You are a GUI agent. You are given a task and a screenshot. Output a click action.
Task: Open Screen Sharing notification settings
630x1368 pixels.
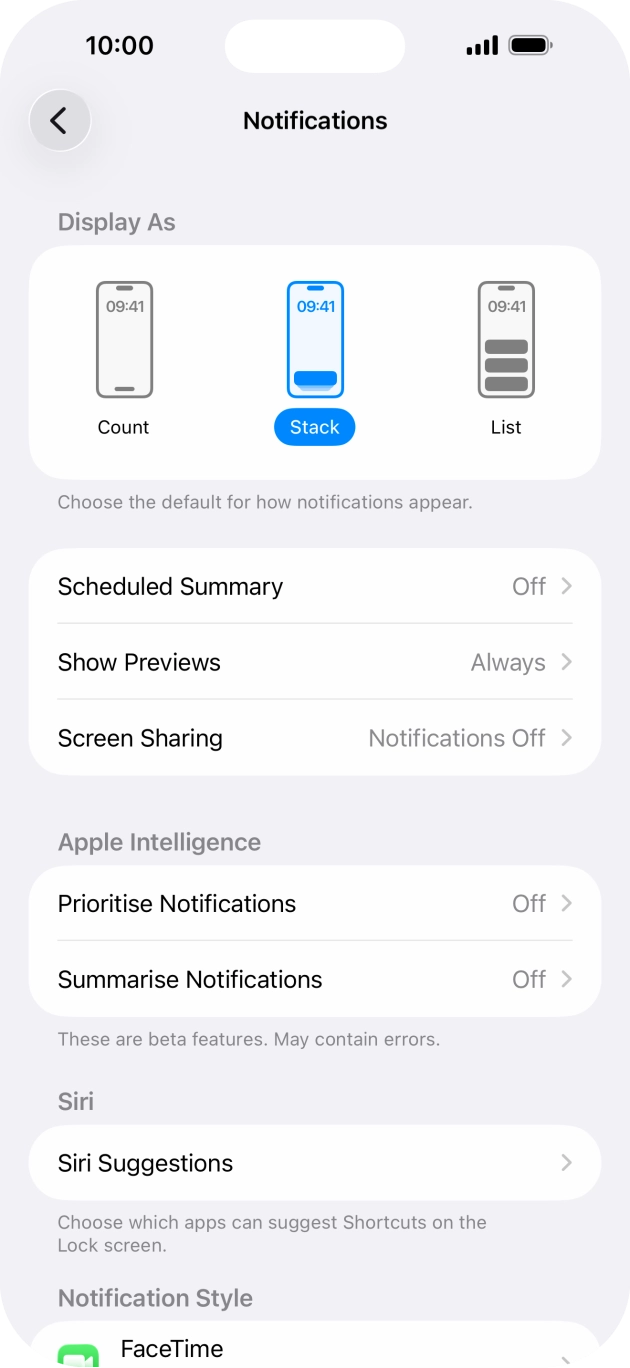coord(315,738)
